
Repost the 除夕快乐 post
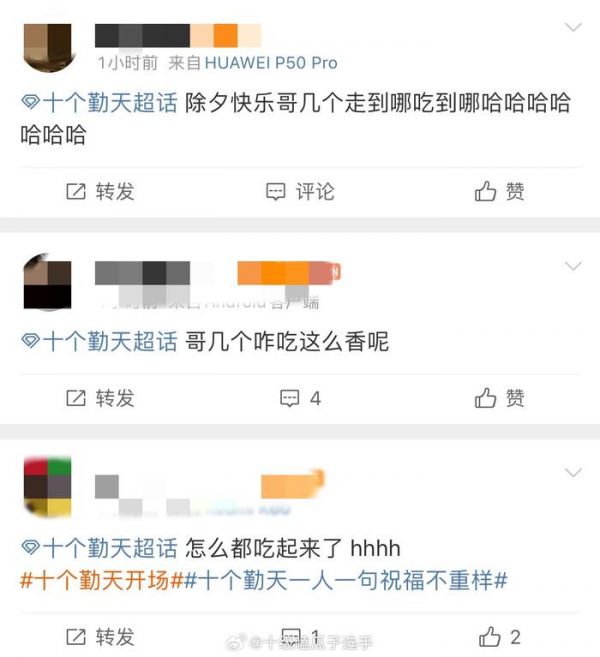click(x=100, y=191)
